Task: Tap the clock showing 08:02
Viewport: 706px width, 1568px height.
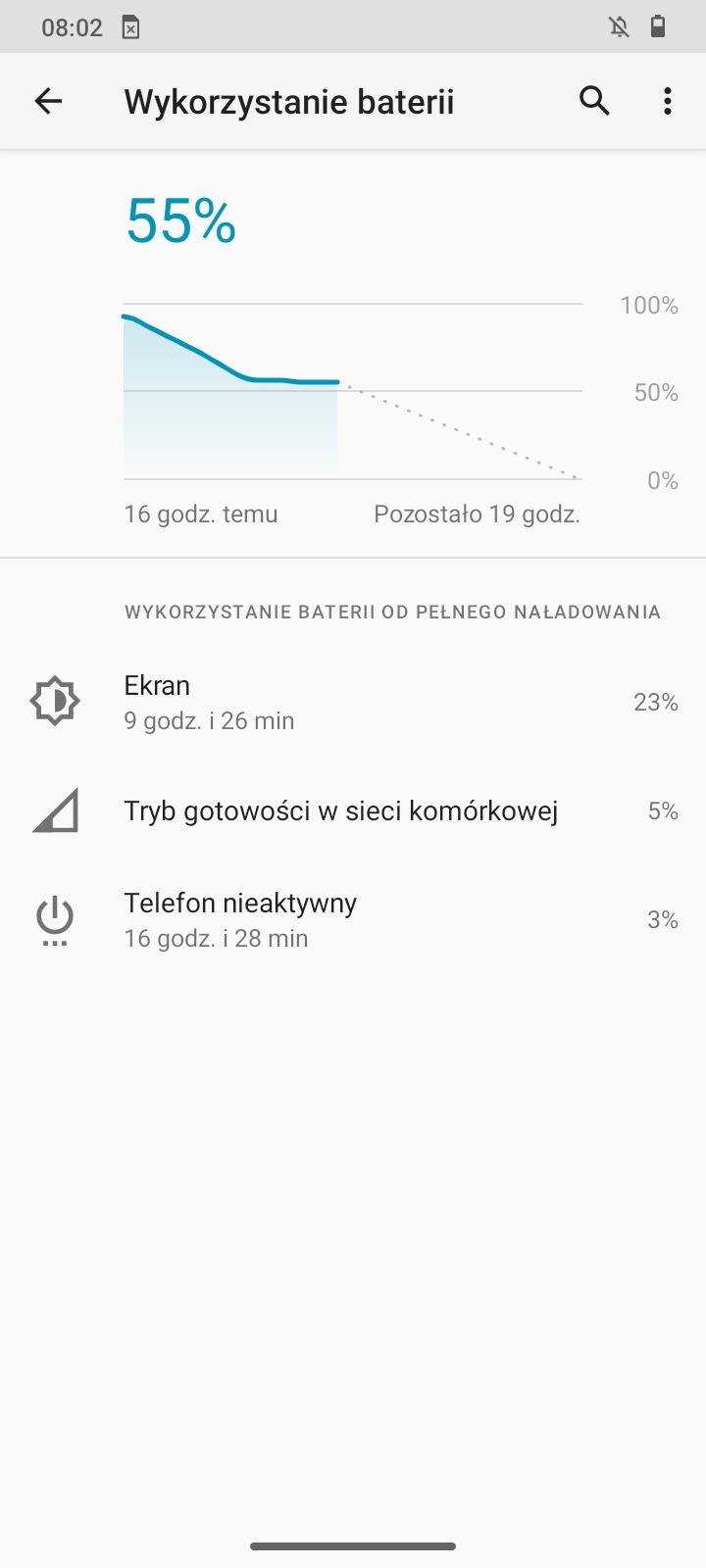Action: coord(71,26)
